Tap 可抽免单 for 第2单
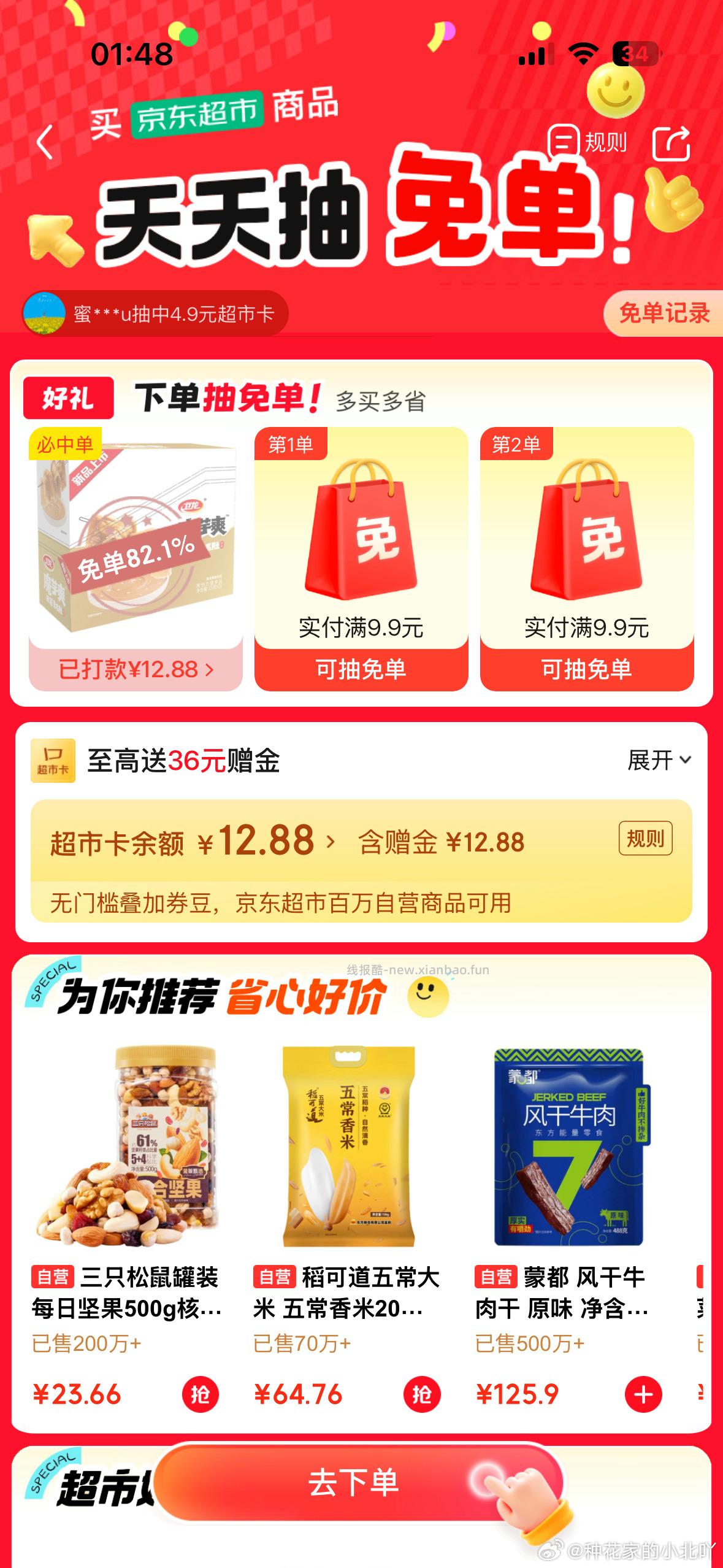The image size is (723, 1568). (x=586, y=669)
